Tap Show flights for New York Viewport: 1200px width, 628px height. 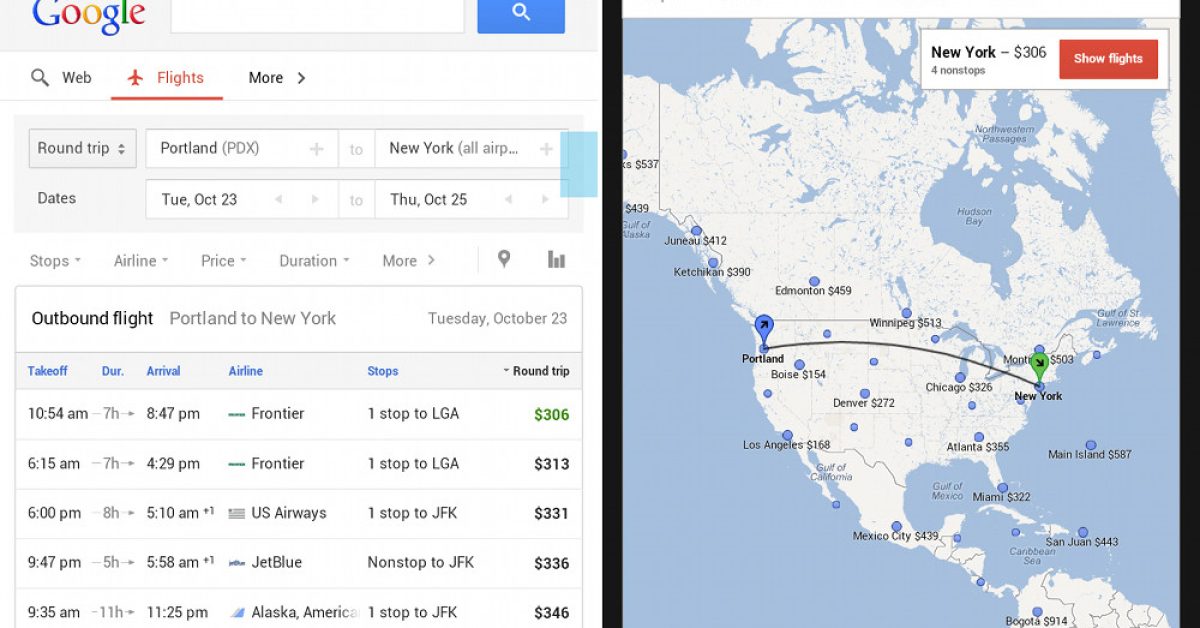[1108, 59]
